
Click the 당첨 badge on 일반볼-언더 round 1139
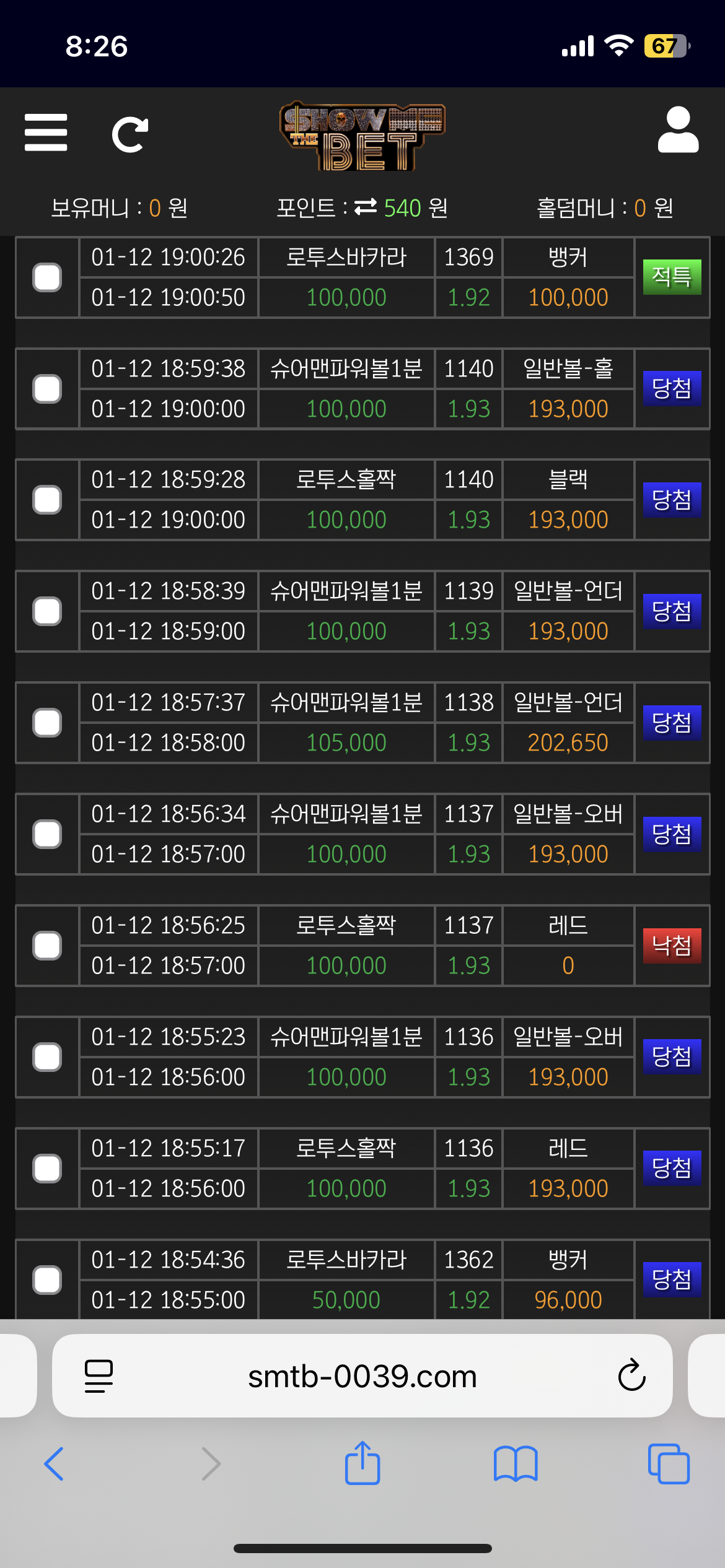(x=671, y=611)
